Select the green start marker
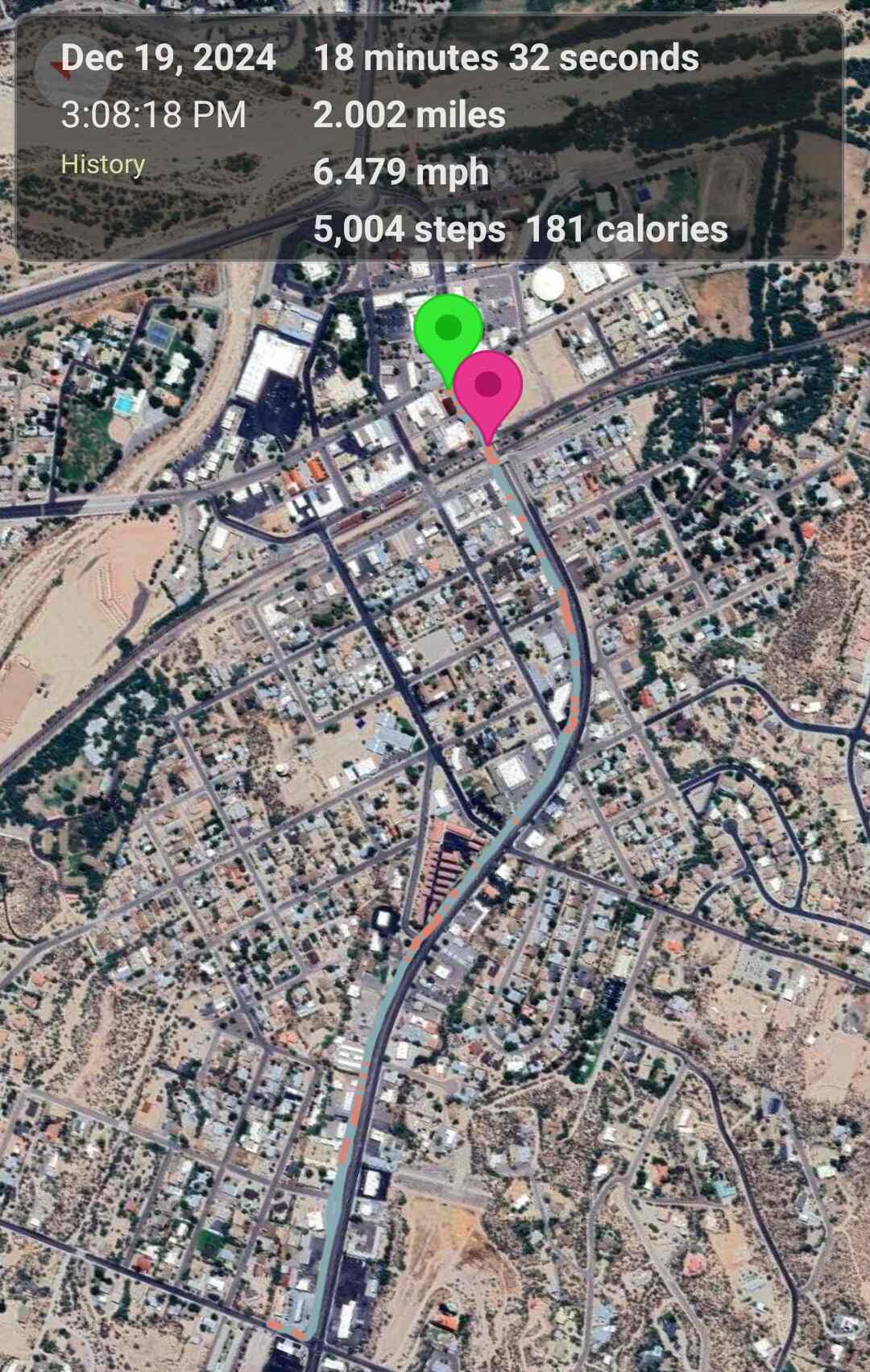 pos(448,329)
